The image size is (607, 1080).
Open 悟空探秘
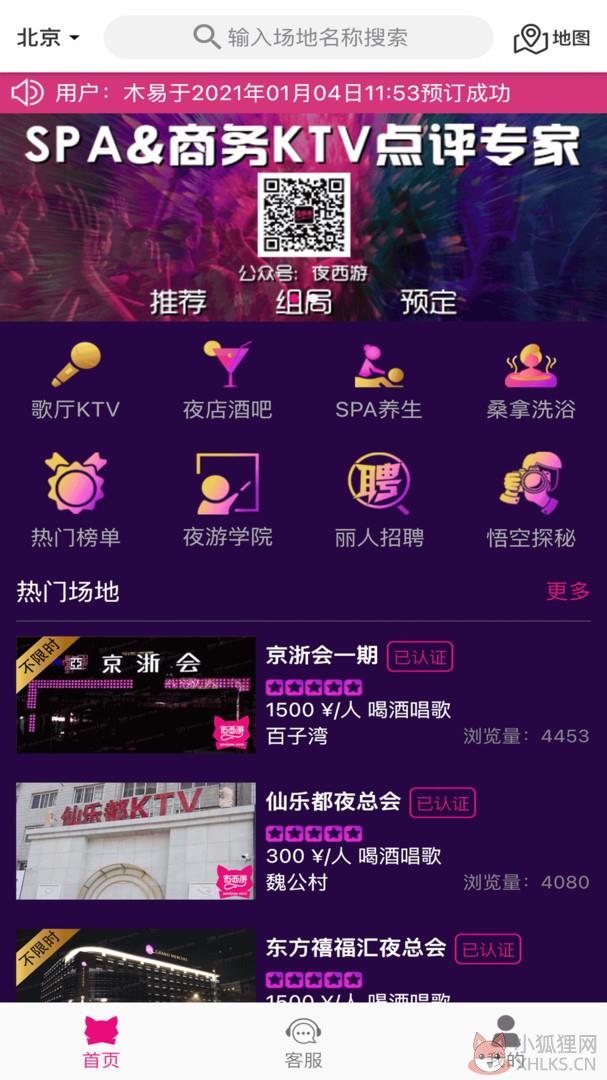(x=531, y=500)
